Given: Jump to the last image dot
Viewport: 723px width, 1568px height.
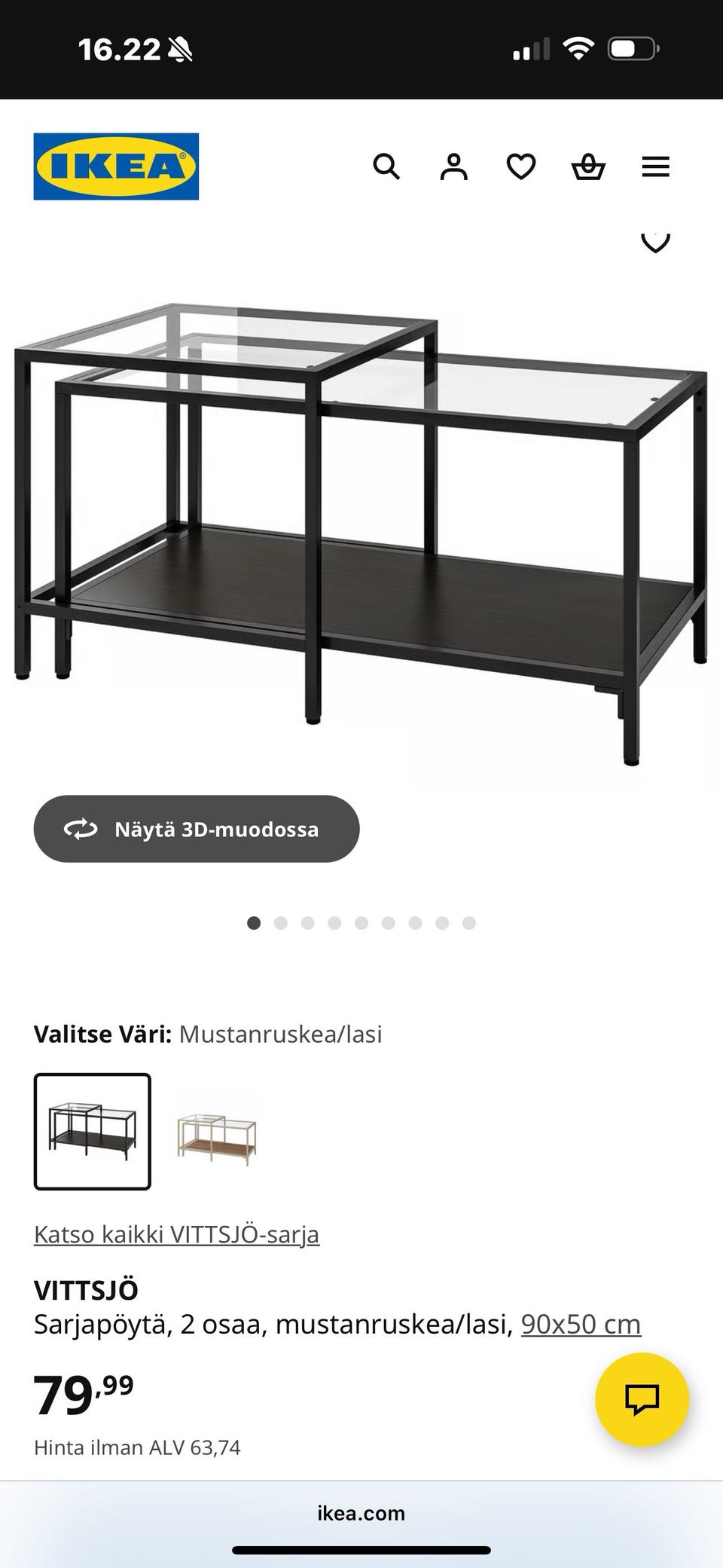Looking at the screenshot, I should (x=469, y=922).
